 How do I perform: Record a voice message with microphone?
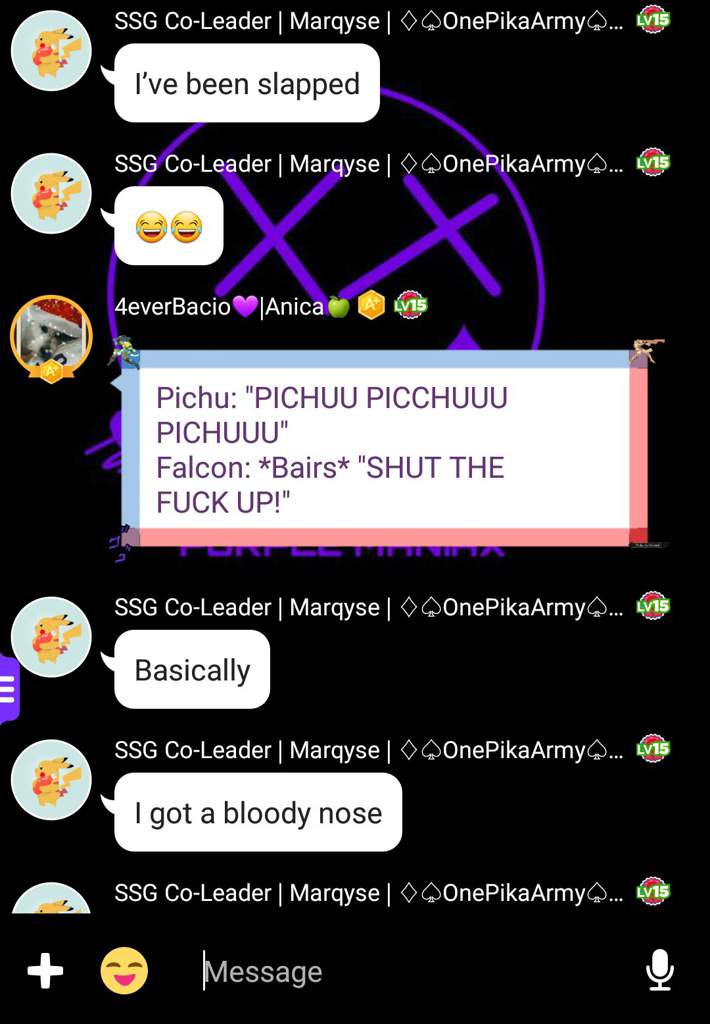[659, 971]
